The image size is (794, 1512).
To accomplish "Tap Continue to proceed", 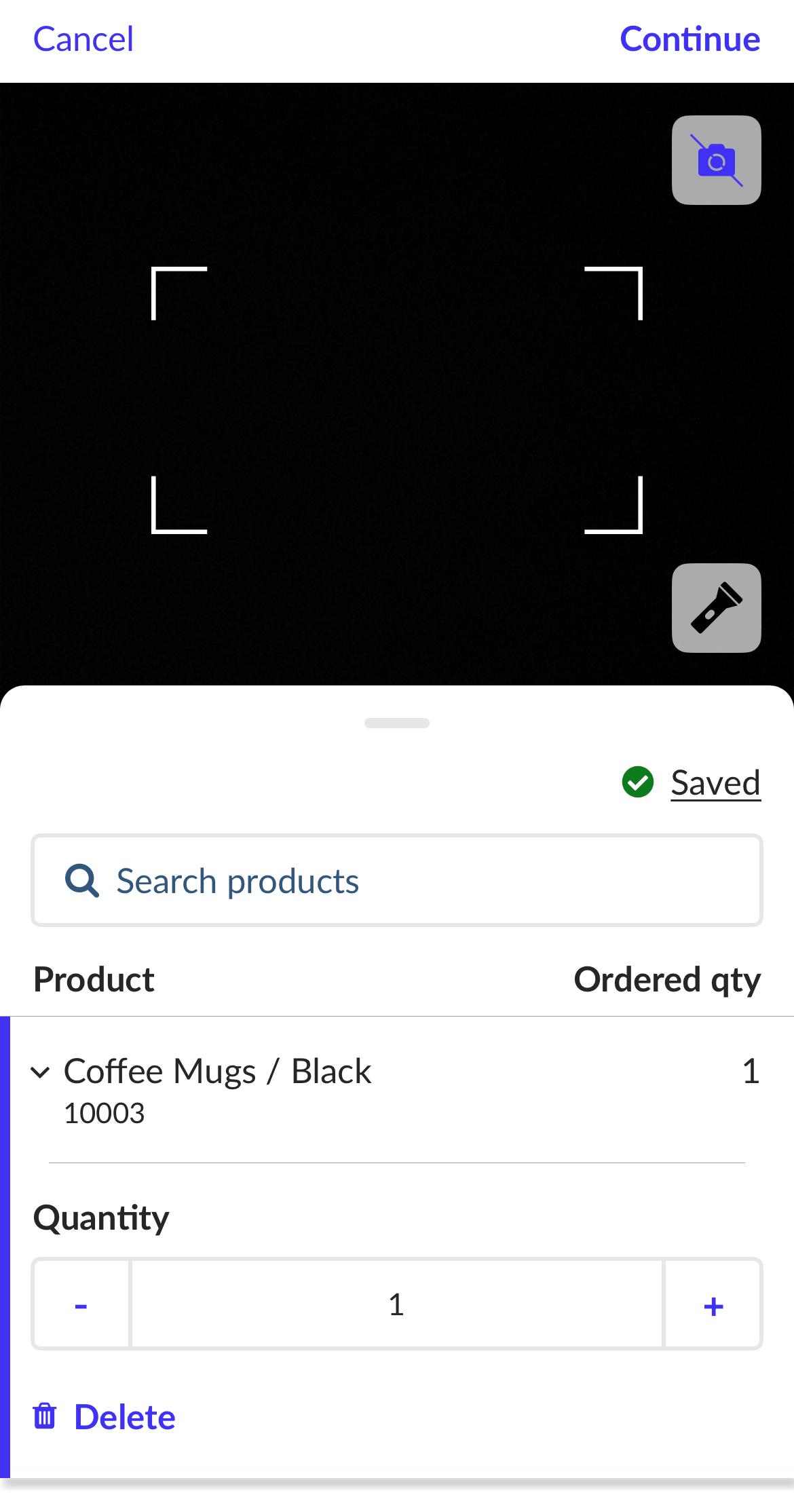I will coord(689,39).
